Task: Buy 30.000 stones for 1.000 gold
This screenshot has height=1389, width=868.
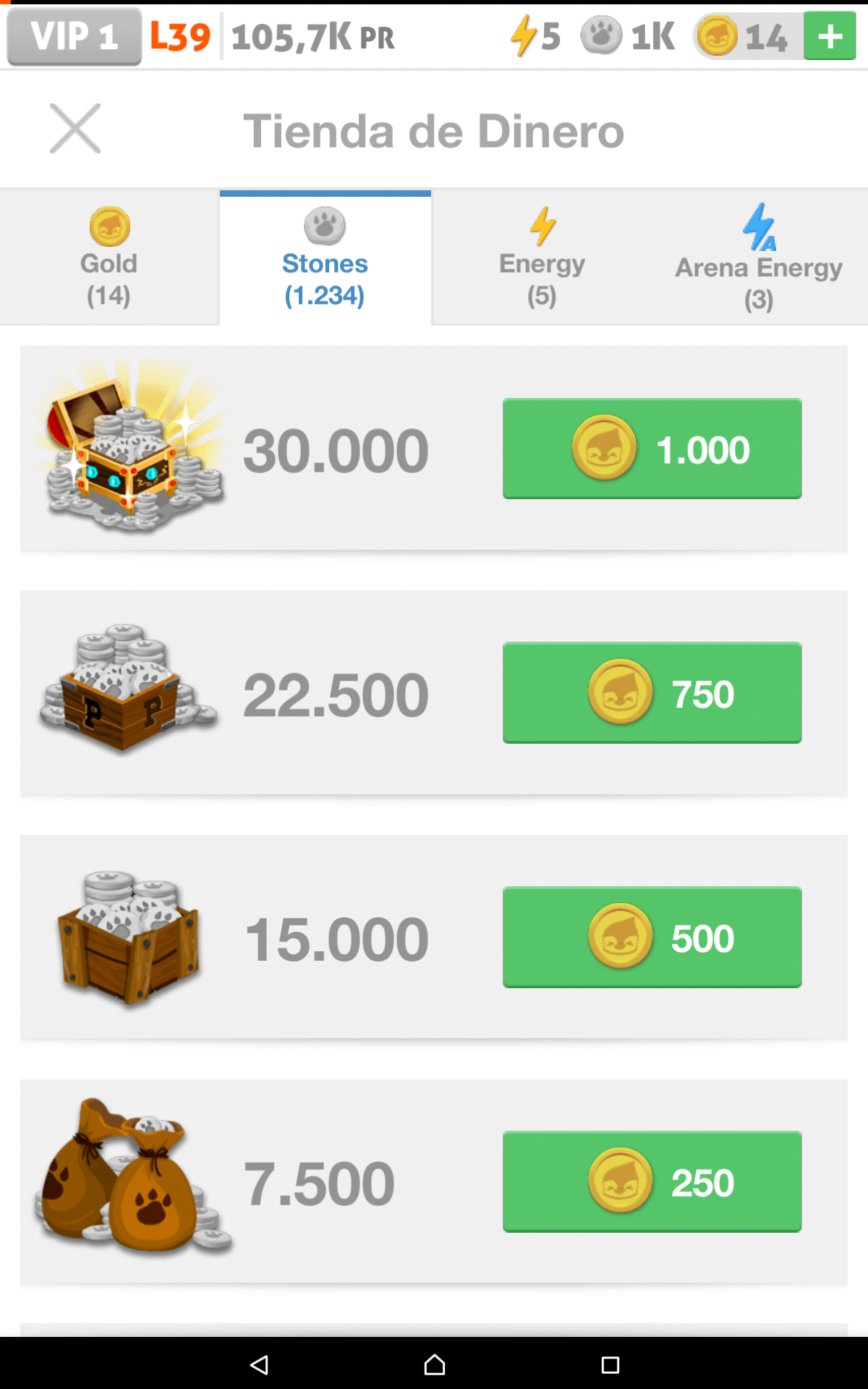Action: [652, 449]
